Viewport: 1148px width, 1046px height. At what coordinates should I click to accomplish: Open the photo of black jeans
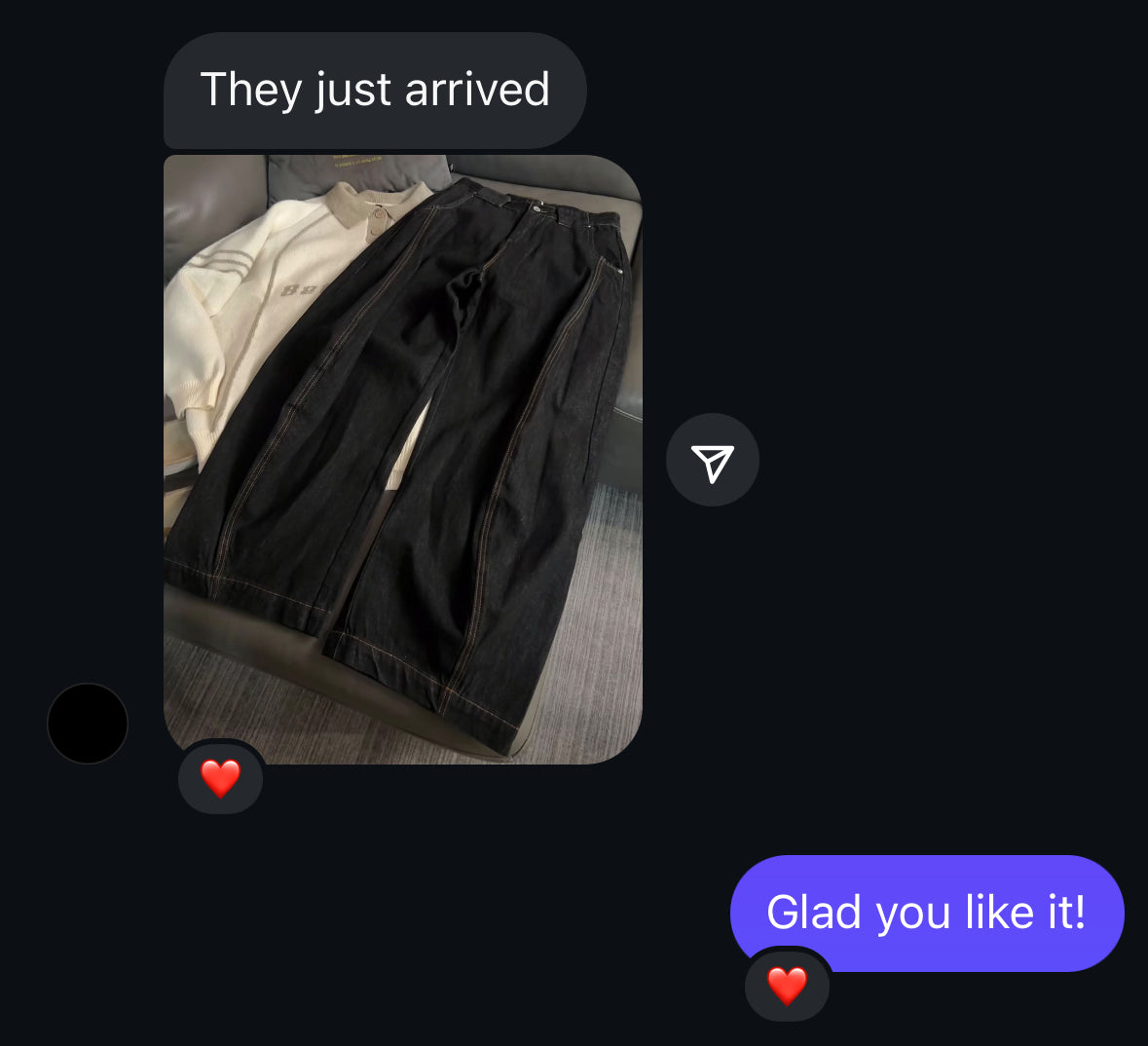[x=402, y=459]
